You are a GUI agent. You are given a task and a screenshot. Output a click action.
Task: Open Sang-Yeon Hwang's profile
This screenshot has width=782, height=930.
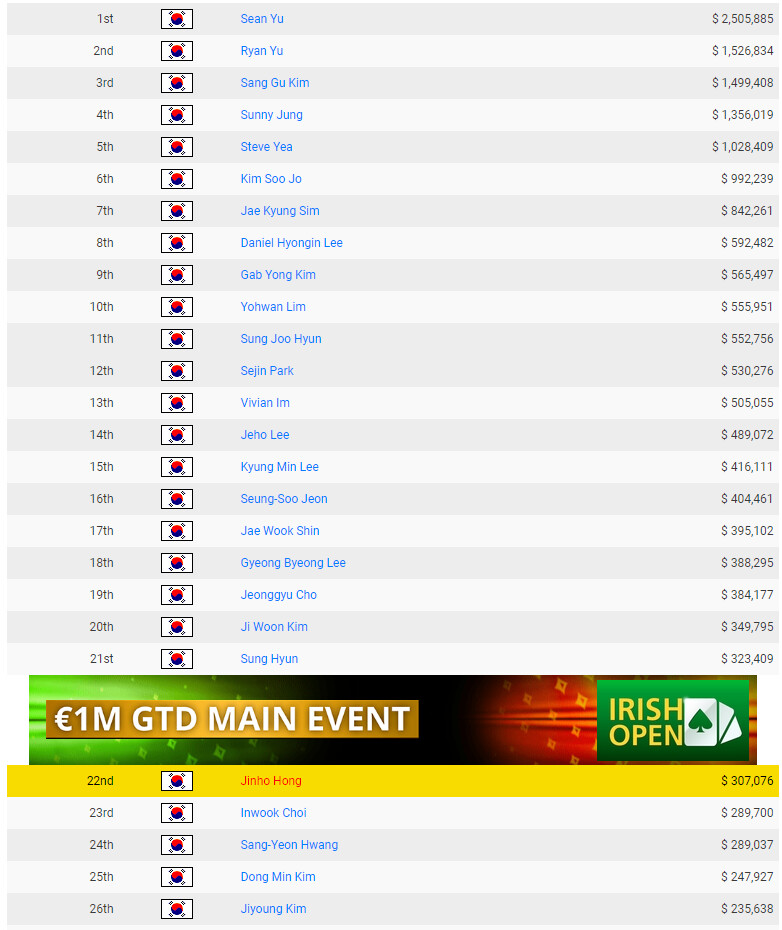[x=289, y=845]
